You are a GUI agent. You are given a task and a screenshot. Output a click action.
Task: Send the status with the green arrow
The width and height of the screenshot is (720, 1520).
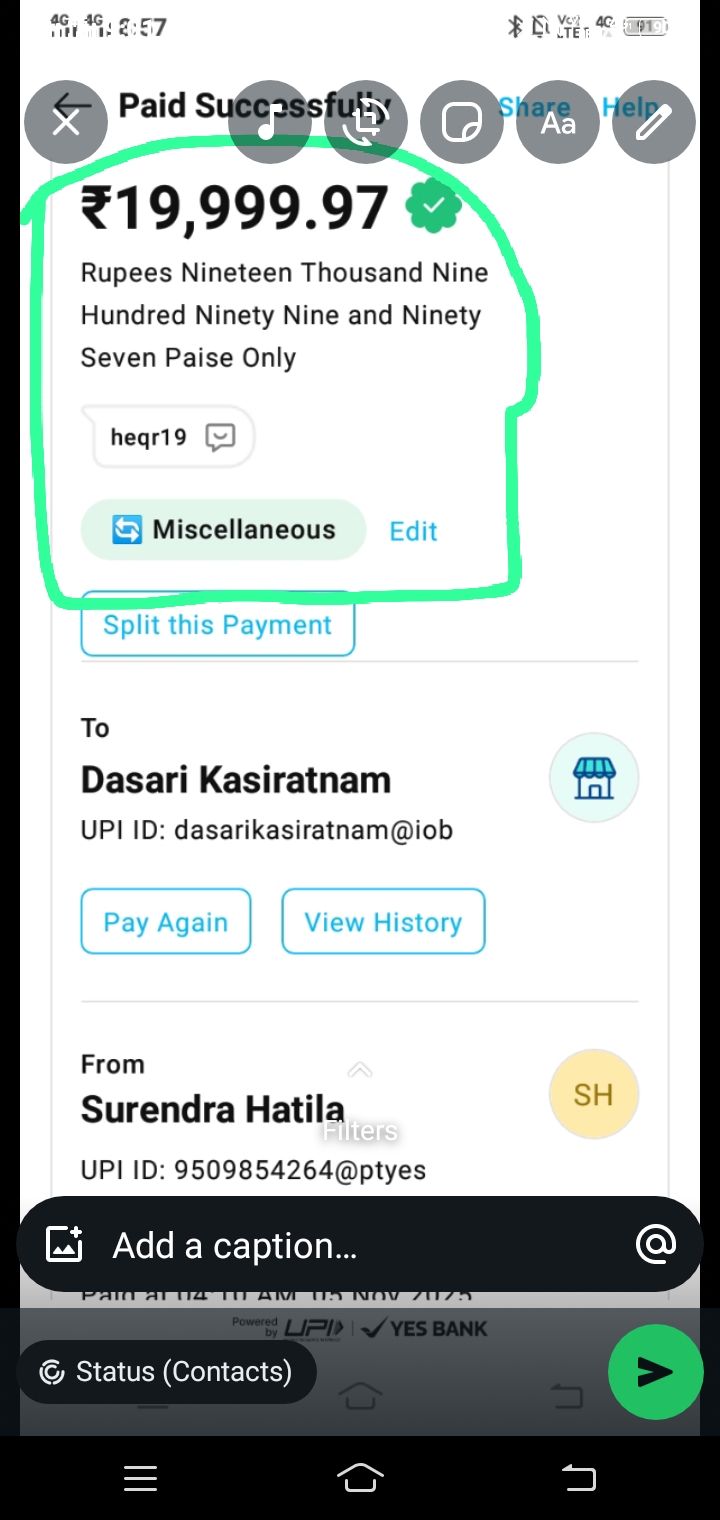(x=655, y=1372)
